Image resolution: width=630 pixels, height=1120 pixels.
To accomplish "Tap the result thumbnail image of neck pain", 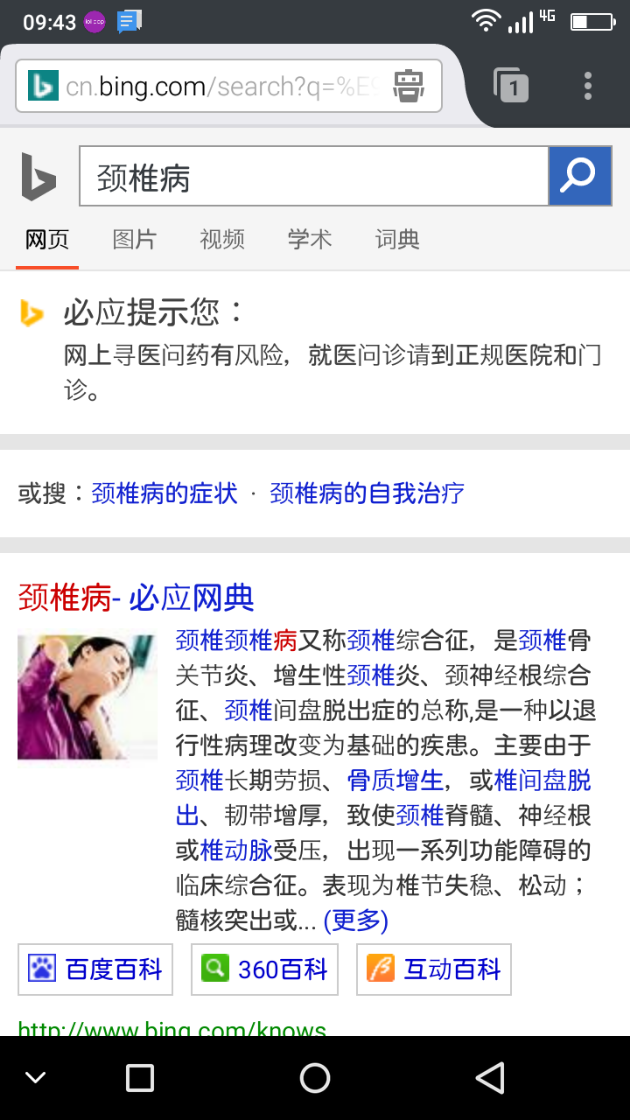I will pyautogui.click(x=87, y=697).
